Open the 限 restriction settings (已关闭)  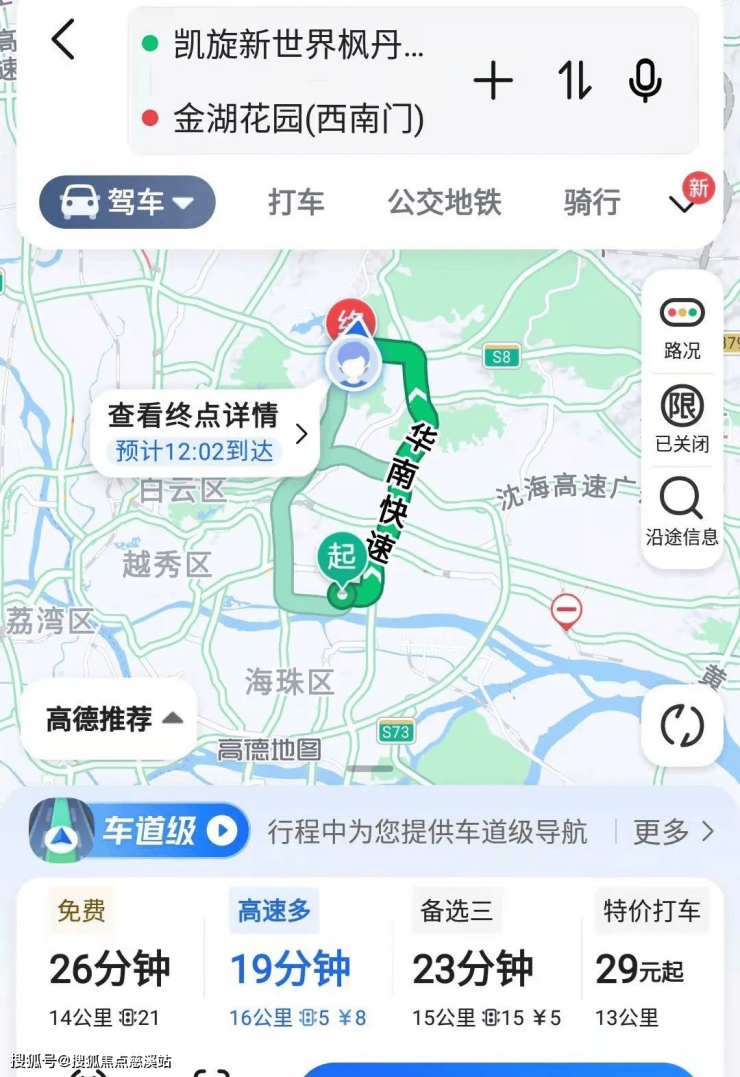[x=682, y=418]
